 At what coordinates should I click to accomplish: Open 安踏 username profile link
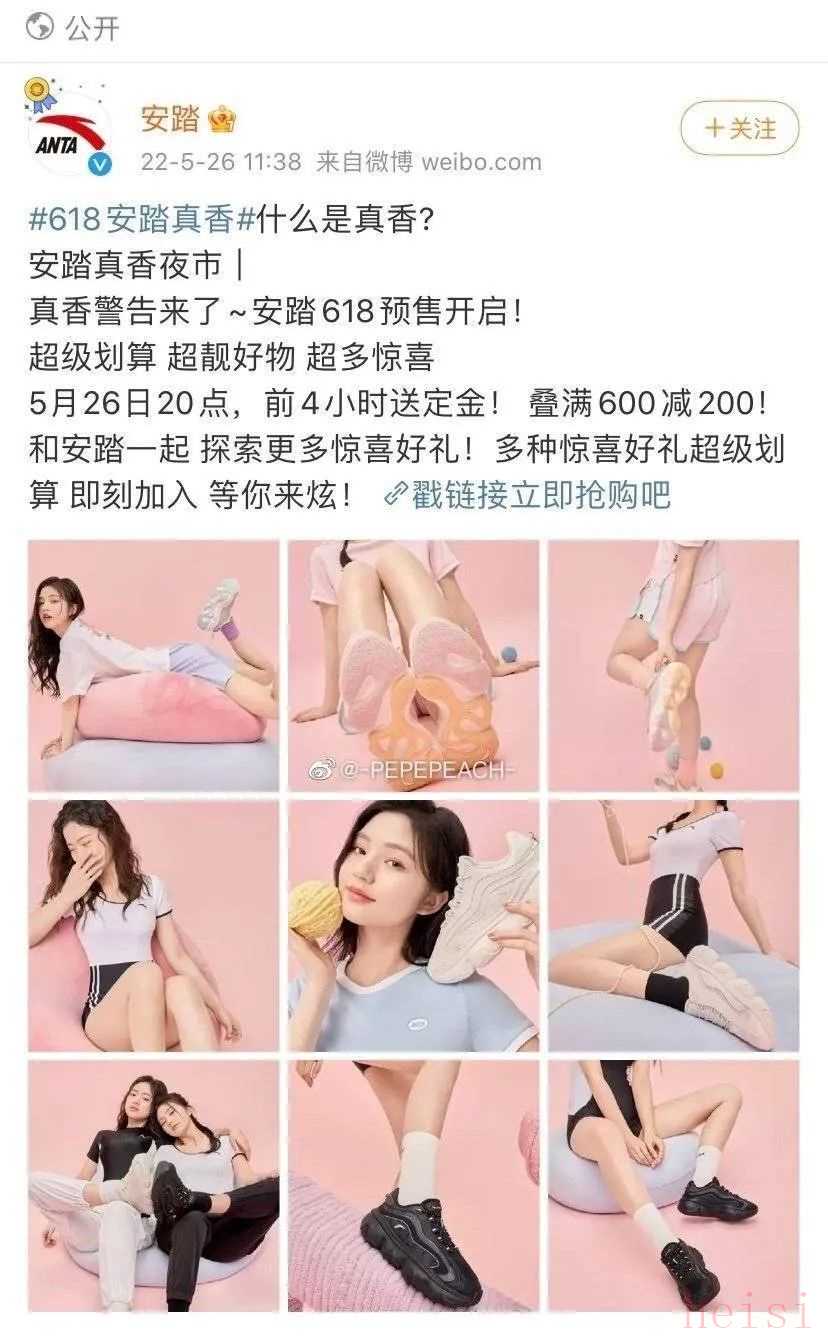coord(170,119)
